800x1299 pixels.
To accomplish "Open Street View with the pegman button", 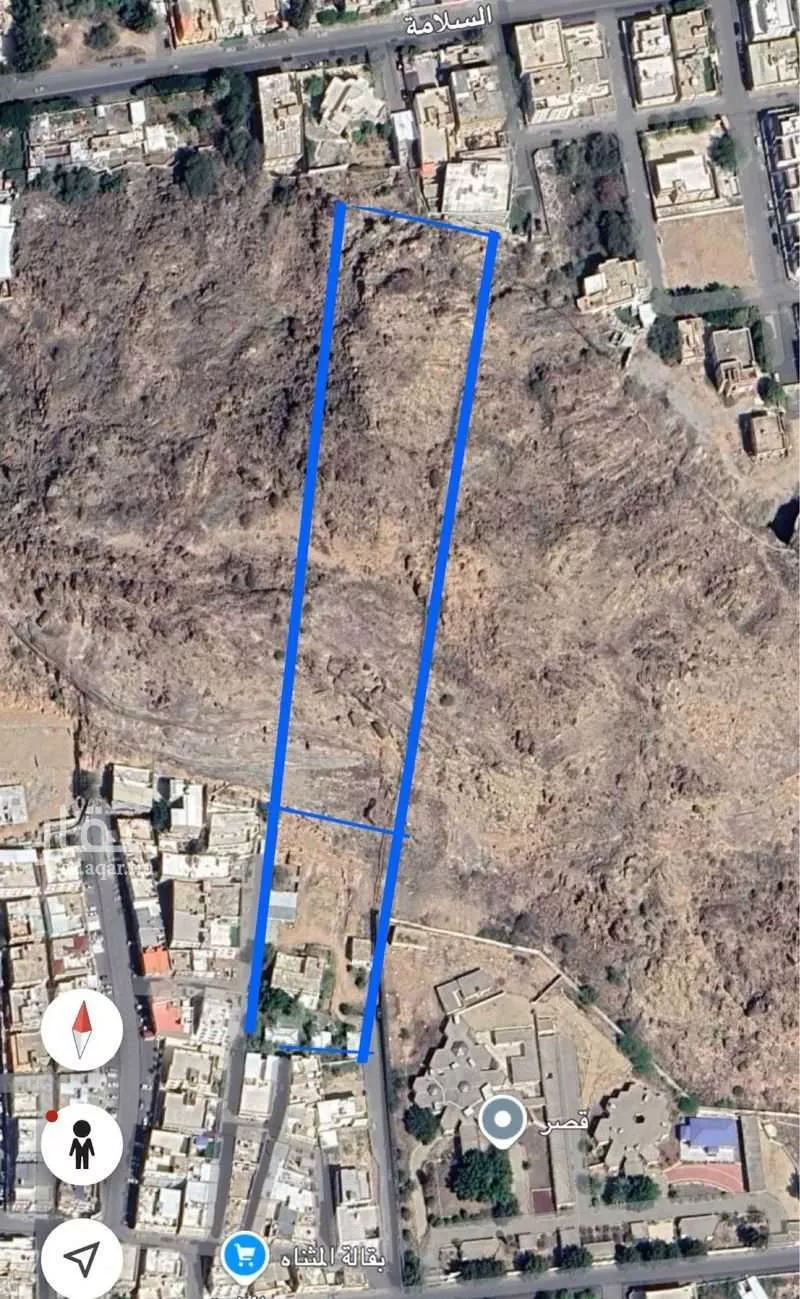I will click(x=82, y=1144).
